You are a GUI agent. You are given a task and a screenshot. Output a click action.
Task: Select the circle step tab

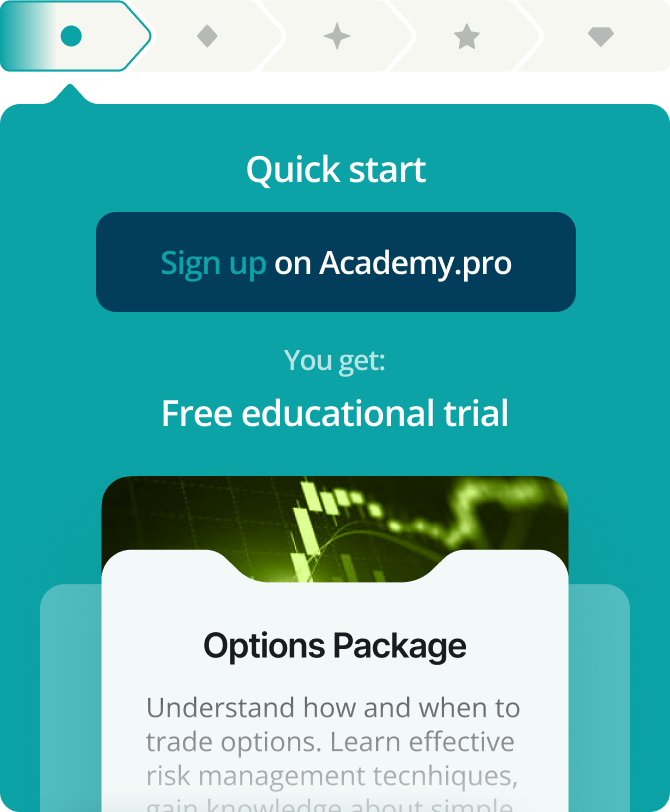coord(70,36)
